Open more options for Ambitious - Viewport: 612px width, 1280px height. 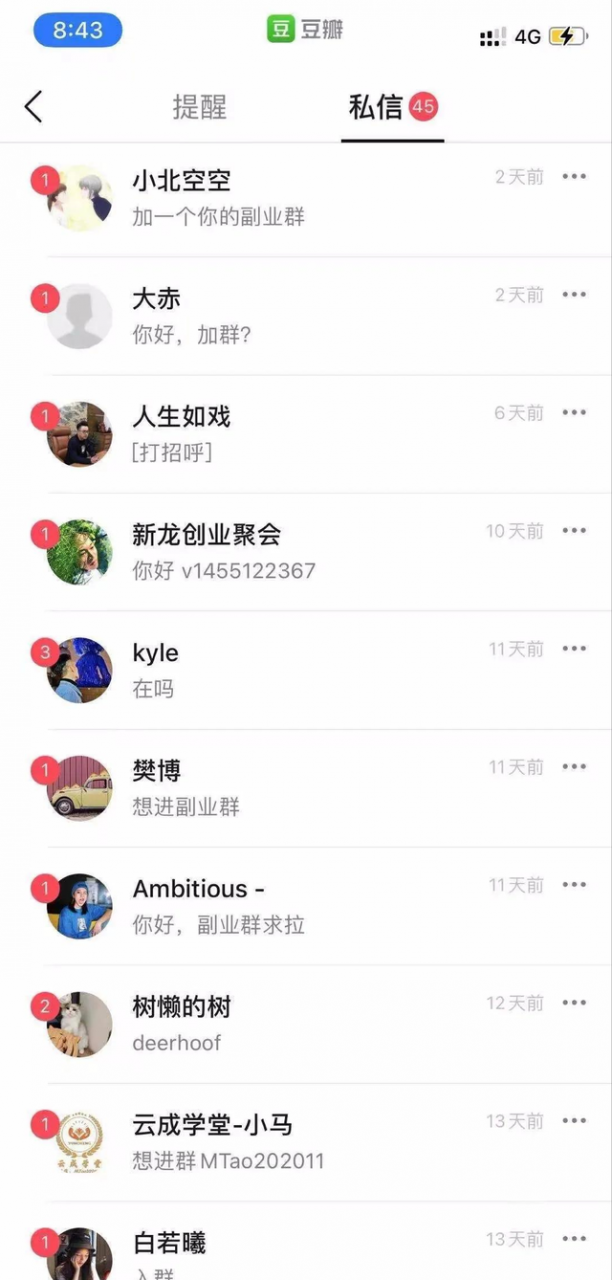[574, 885]
